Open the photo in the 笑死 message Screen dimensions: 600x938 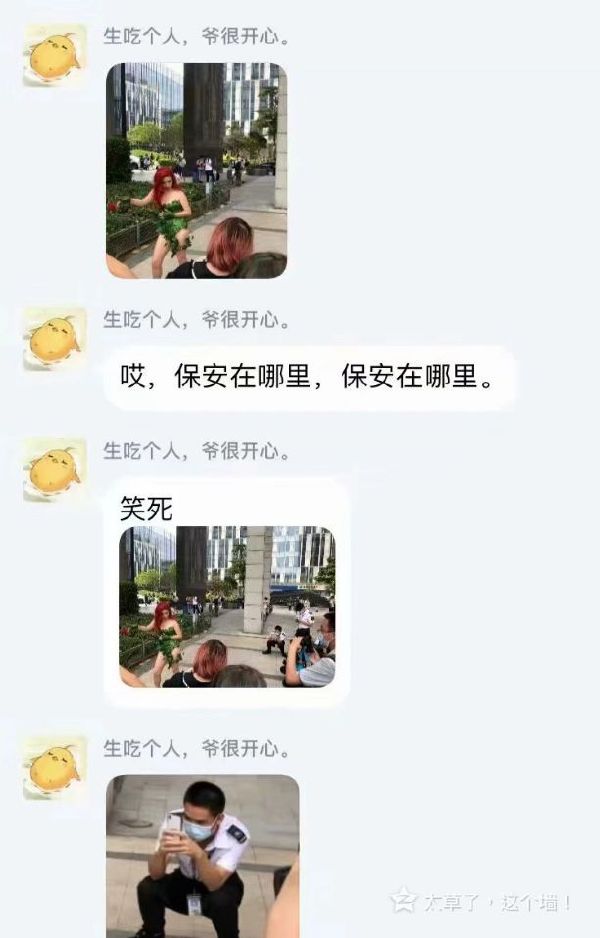[x=227, y=606]
